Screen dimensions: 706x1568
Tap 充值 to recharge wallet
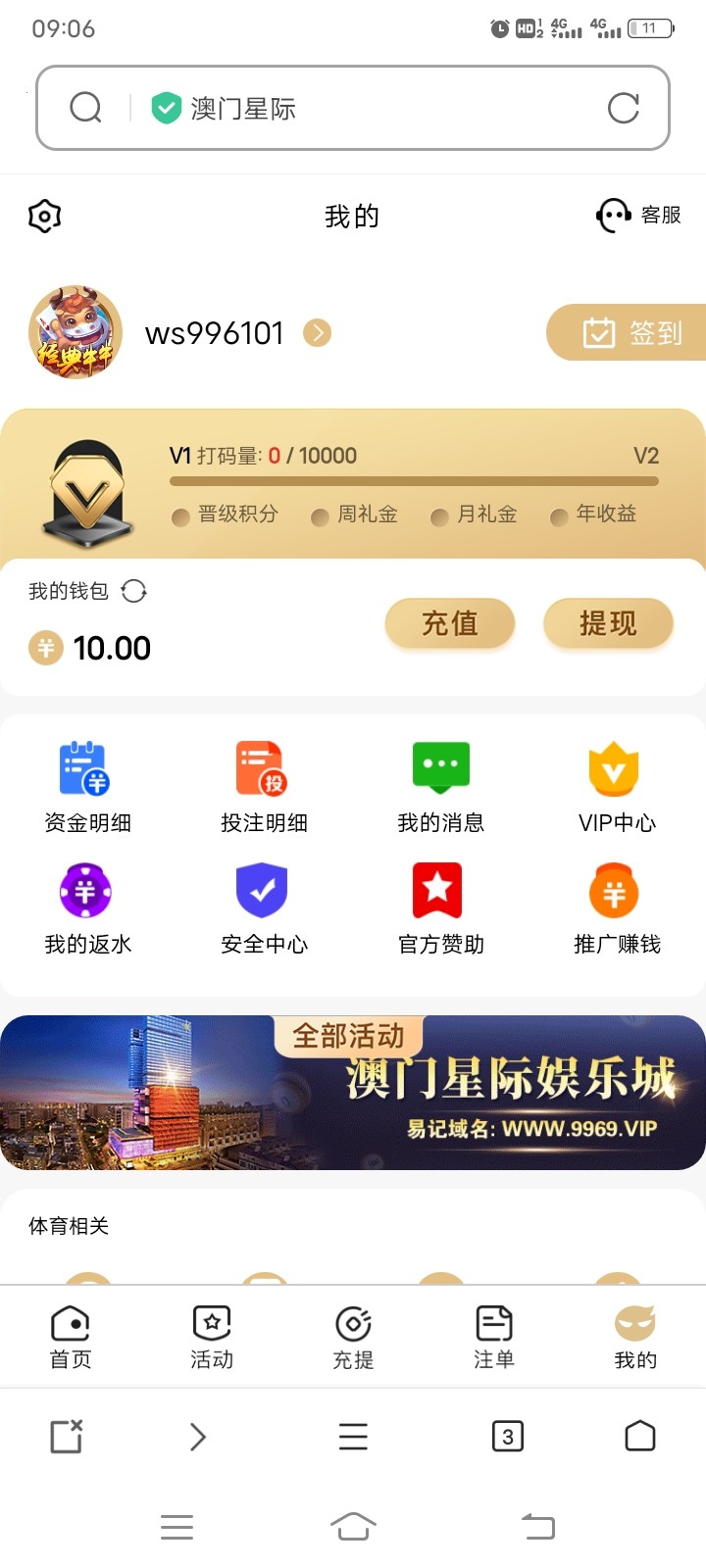(x=449, y=623)
